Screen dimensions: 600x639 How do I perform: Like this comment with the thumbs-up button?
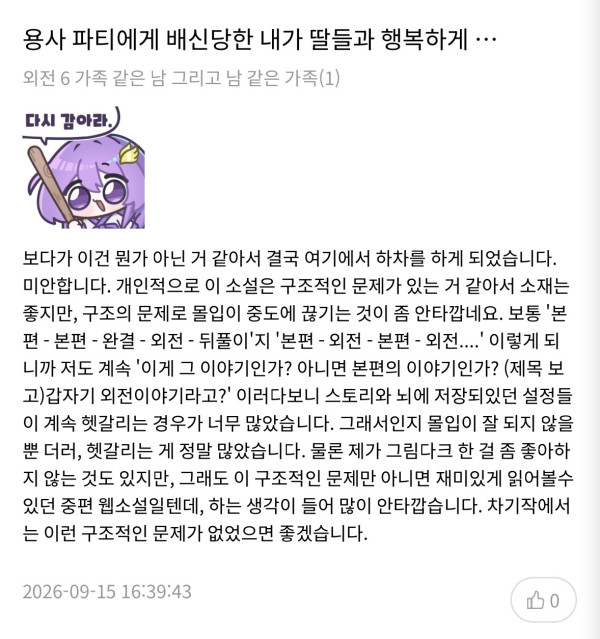[x=543, y=600]
